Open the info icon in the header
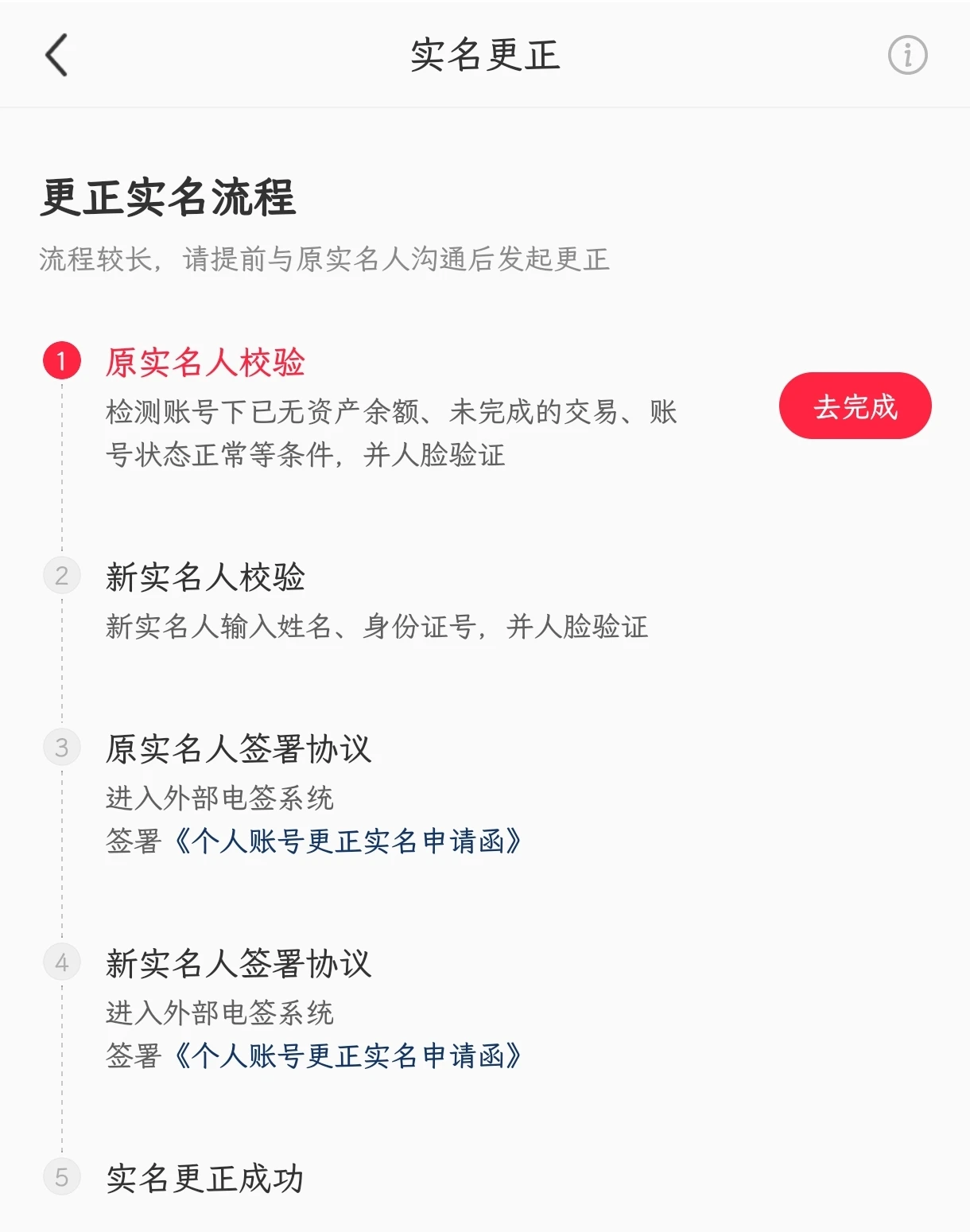The width and height of the screenshot is (970, 1232). (907, 56)
